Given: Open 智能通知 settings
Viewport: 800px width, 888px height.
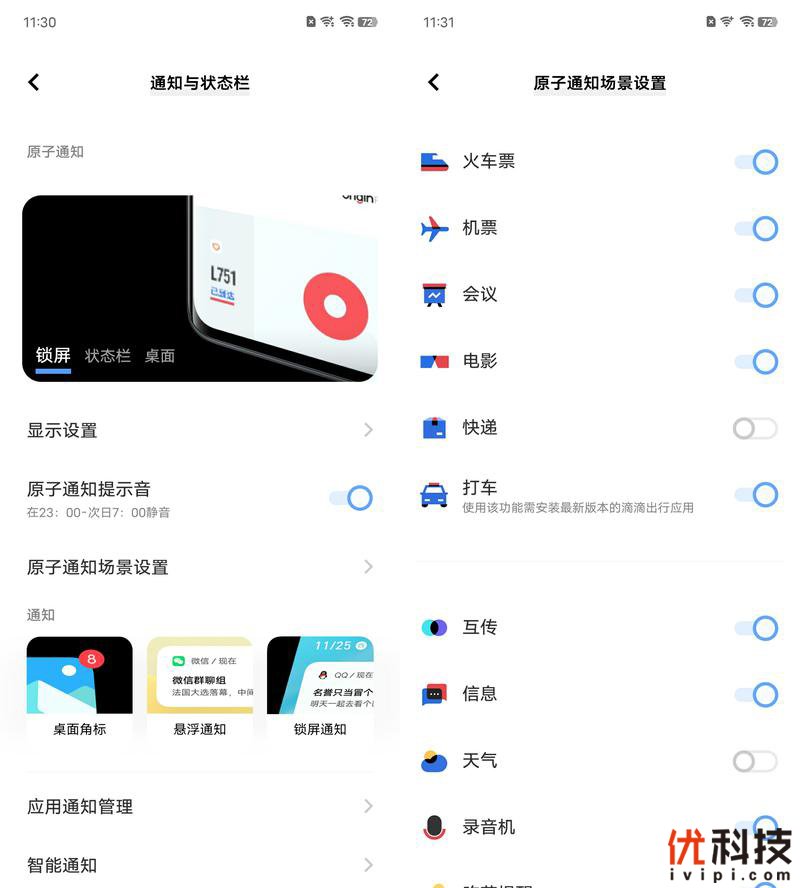Looking at the screenshot, I should tap(200, 864).
